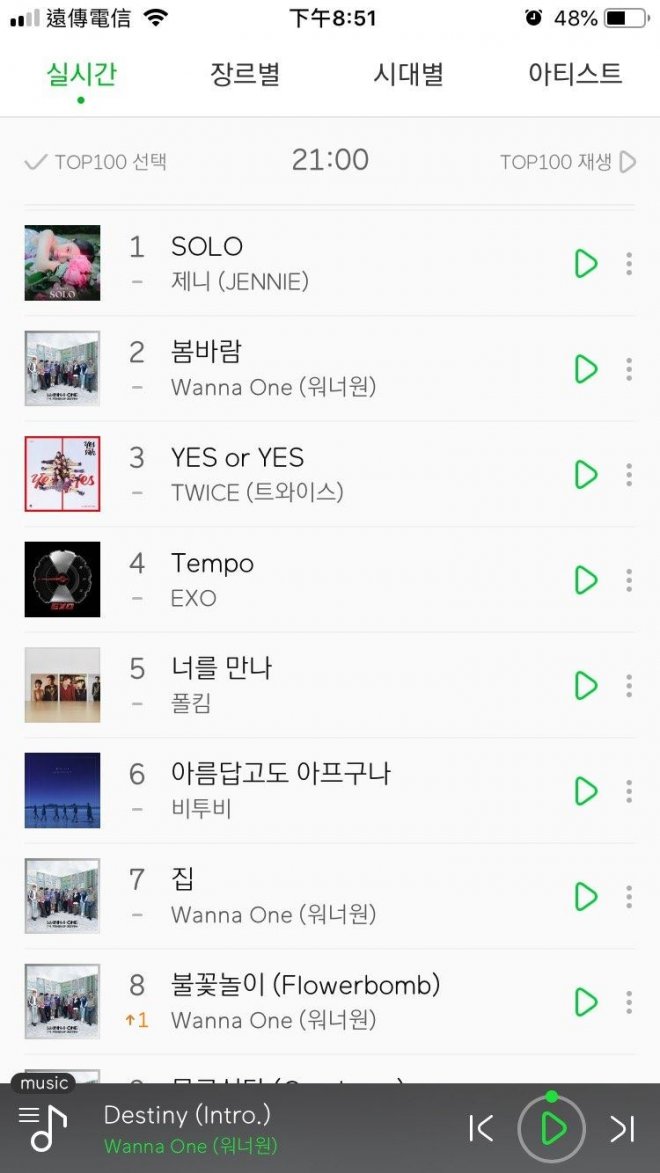660x1173 pixels.
Task: Open more options for 집
Action: click(x=629, y=897)
